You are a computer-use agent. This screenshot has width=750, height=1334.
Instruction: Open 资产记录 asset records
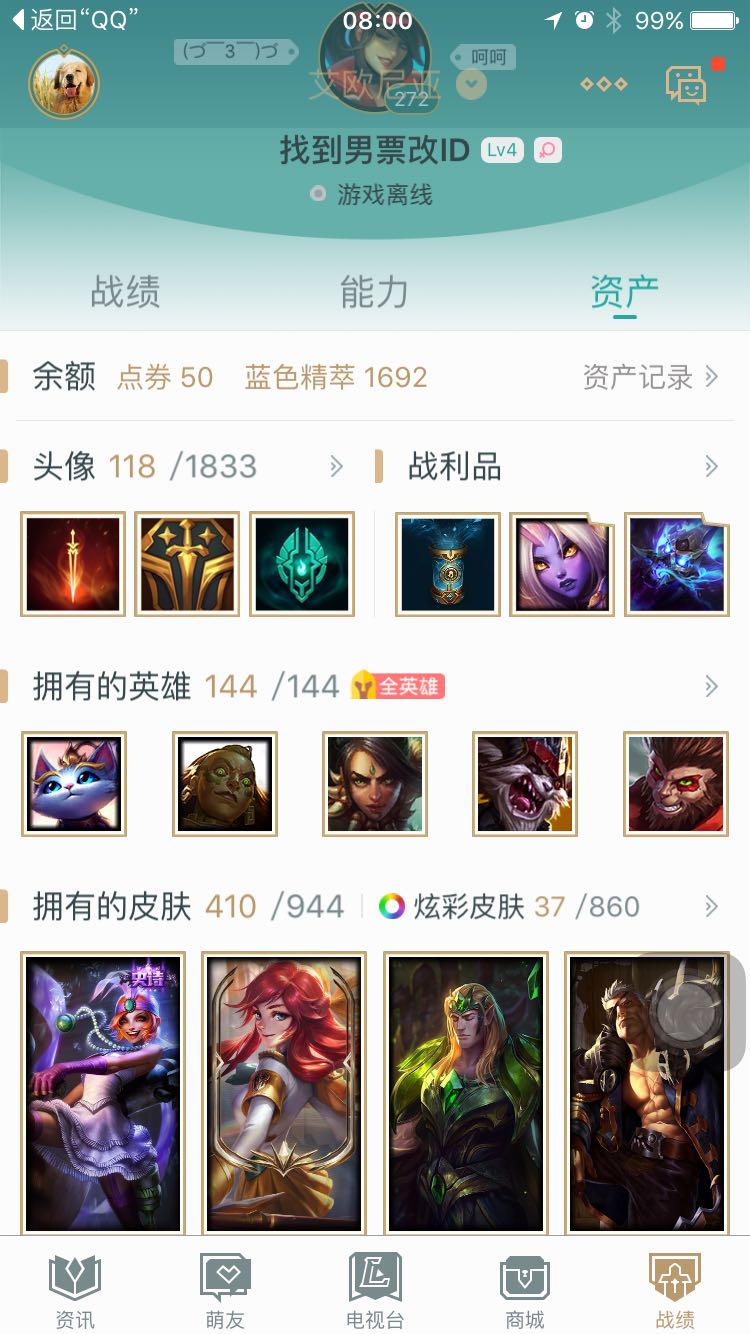tap(650, 377)
